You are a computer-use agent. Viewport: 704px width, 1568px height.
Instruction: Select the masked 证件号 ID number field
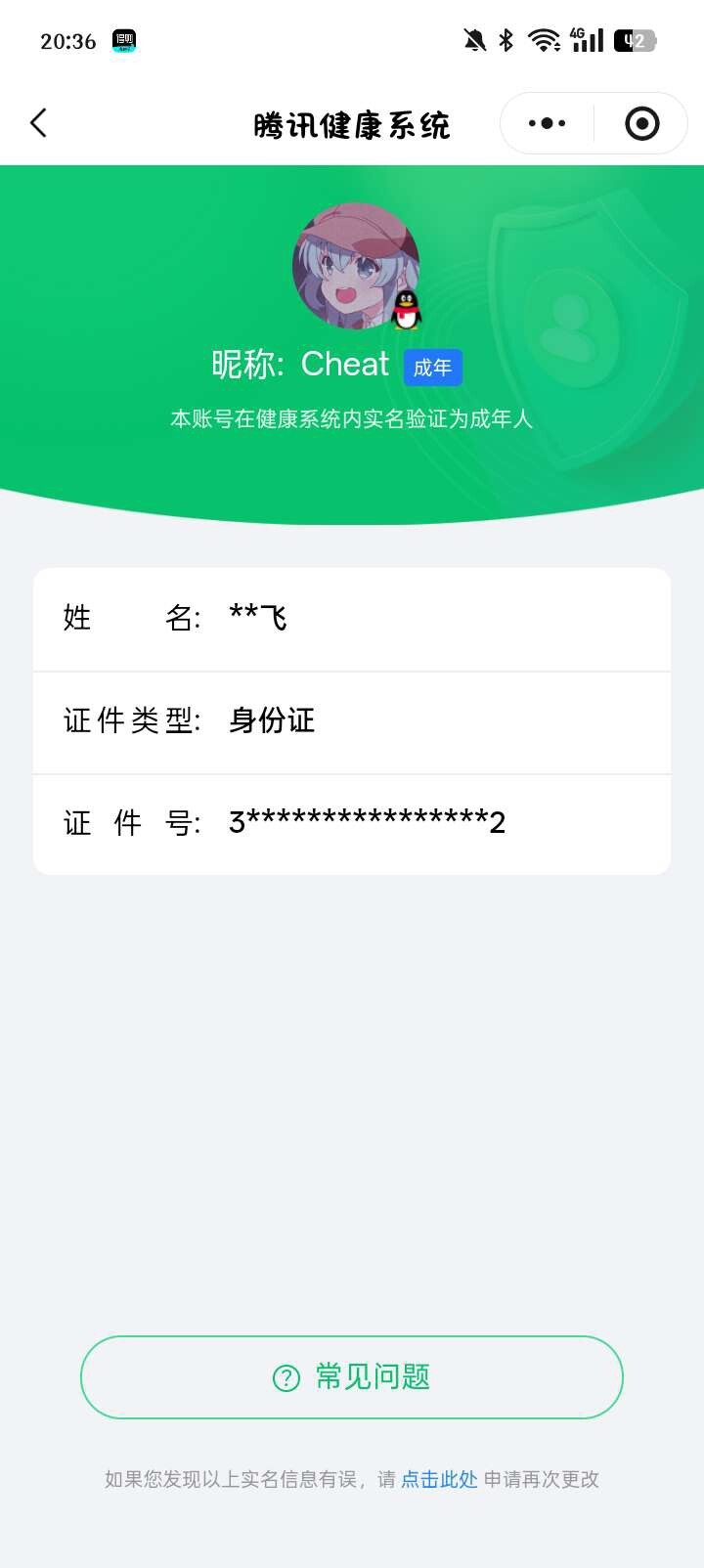click(x=350, y=823)
